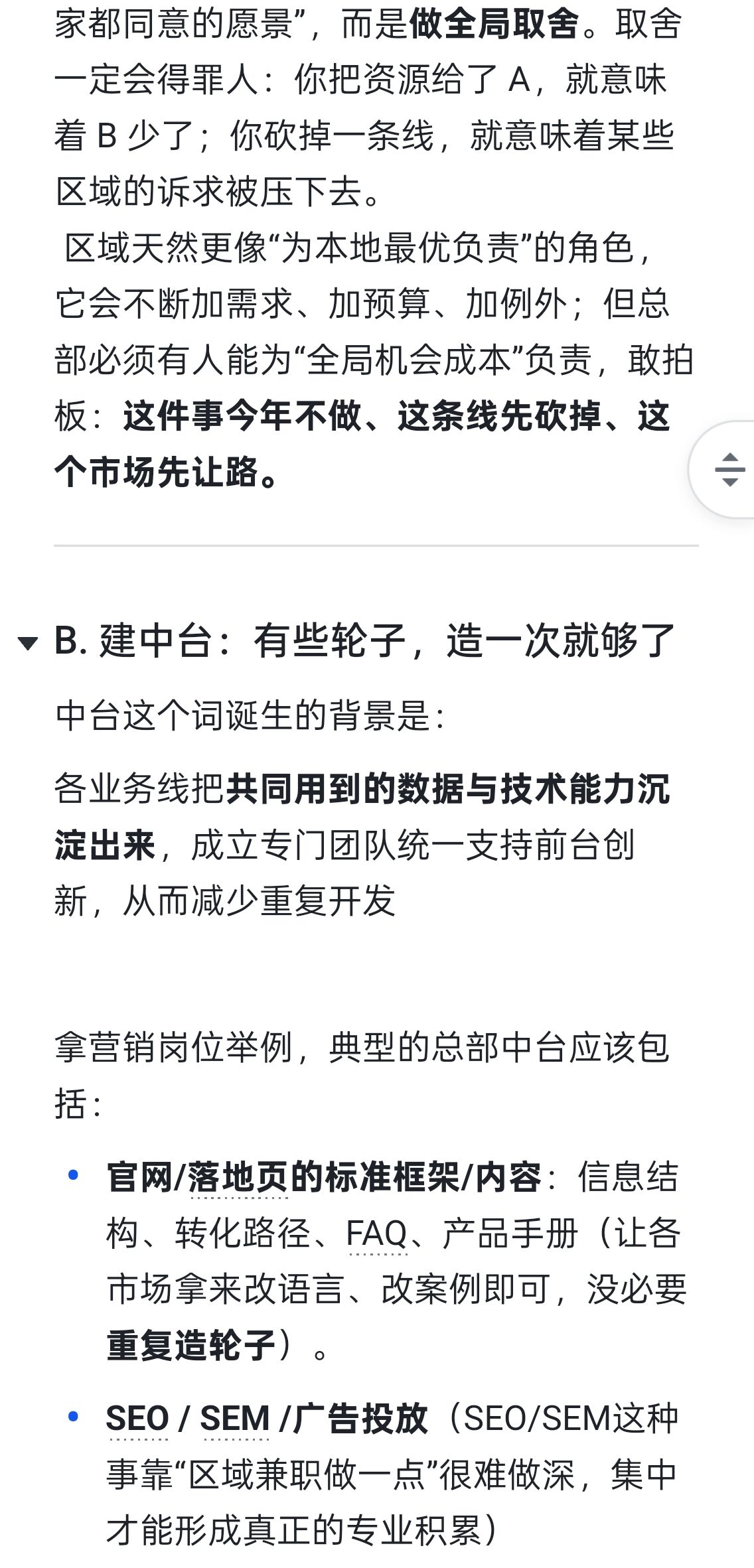Open the dotted-underlined term "SEM"
This screenshot has height=1568, width=754.
[x=236, y=1419]
